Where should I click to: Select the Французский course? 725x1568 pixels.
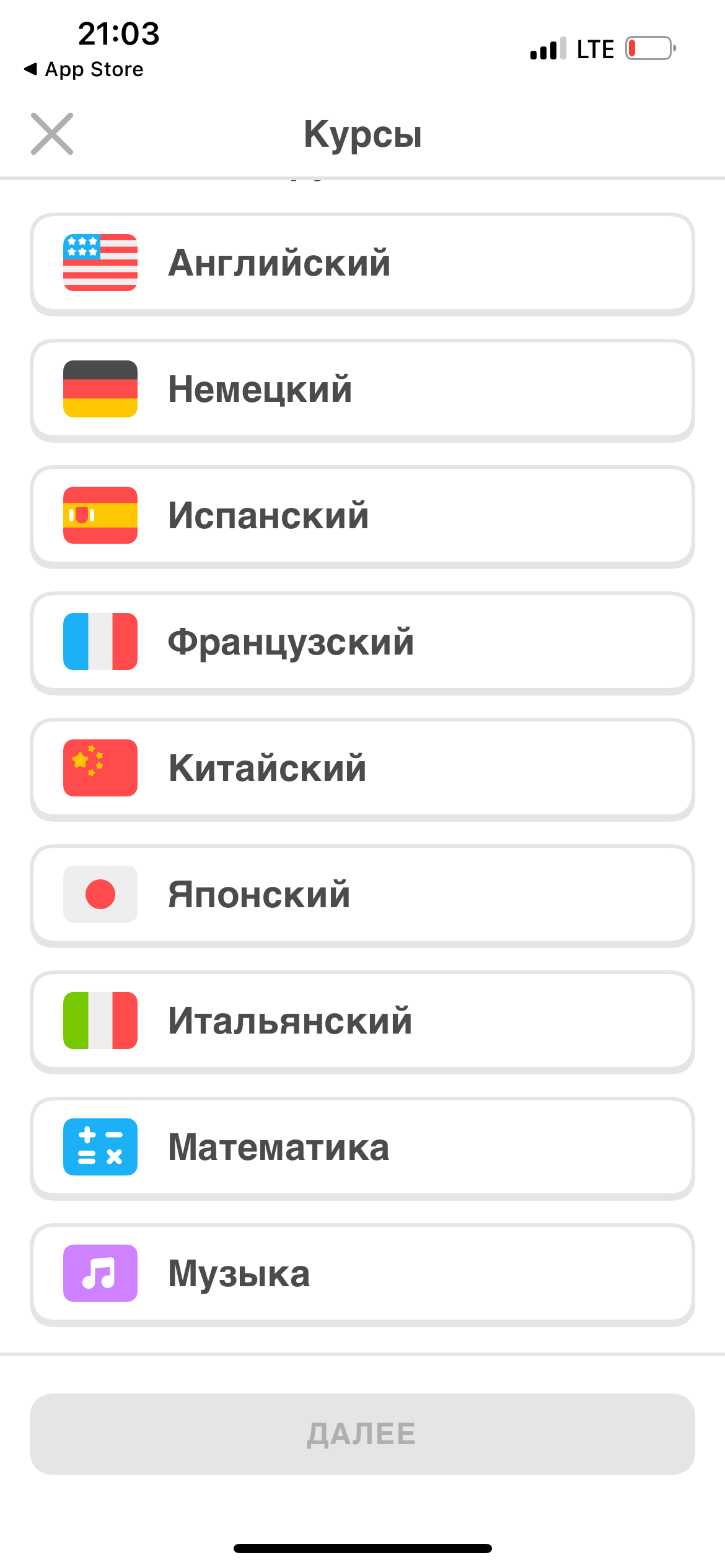tap(362, 642)
